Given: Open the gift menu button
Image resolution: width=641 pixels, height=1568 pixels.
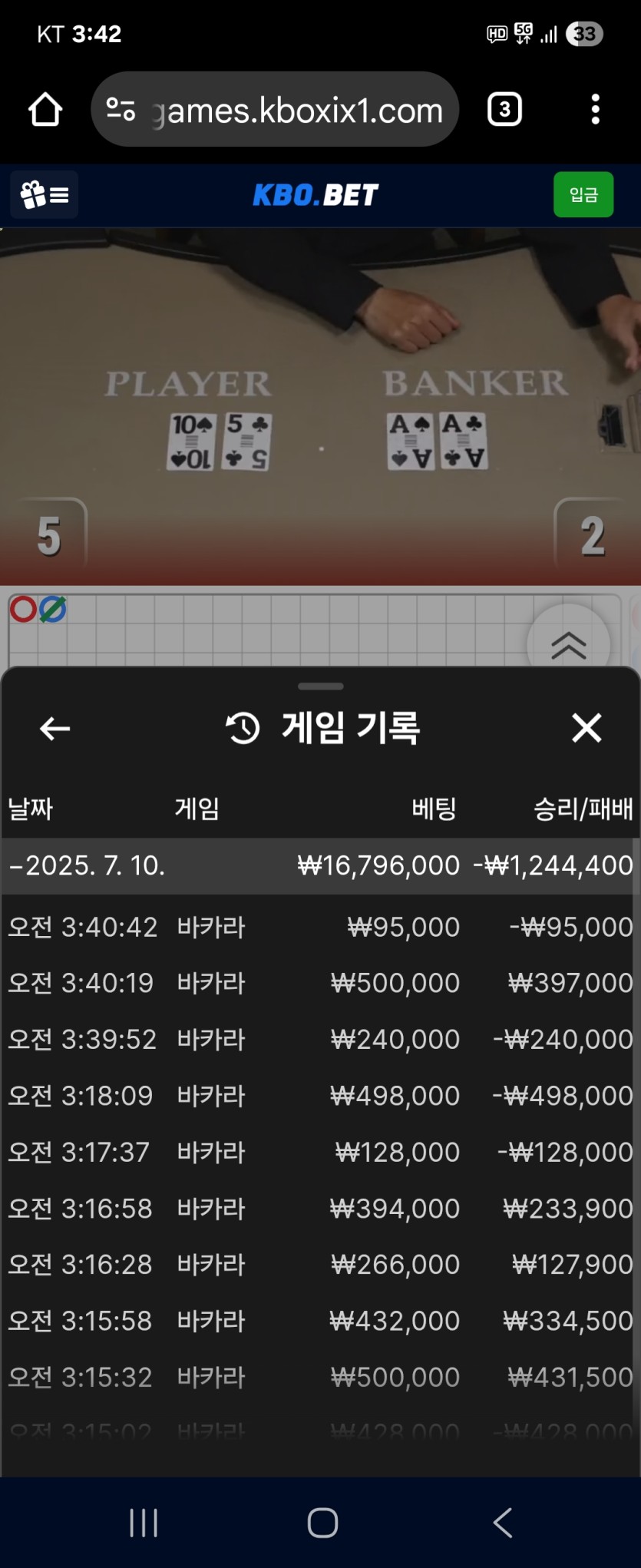Looking at the screenshot, I should tap(45, 195).
